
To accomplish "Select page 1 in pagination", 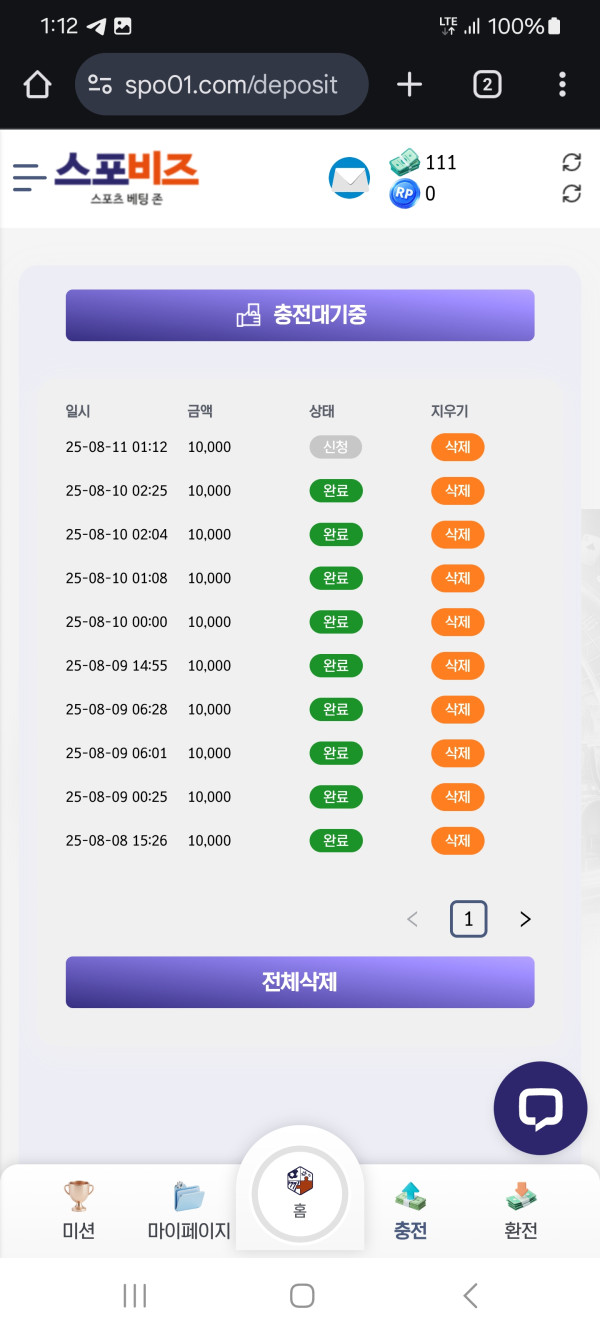I will (468, 919).
